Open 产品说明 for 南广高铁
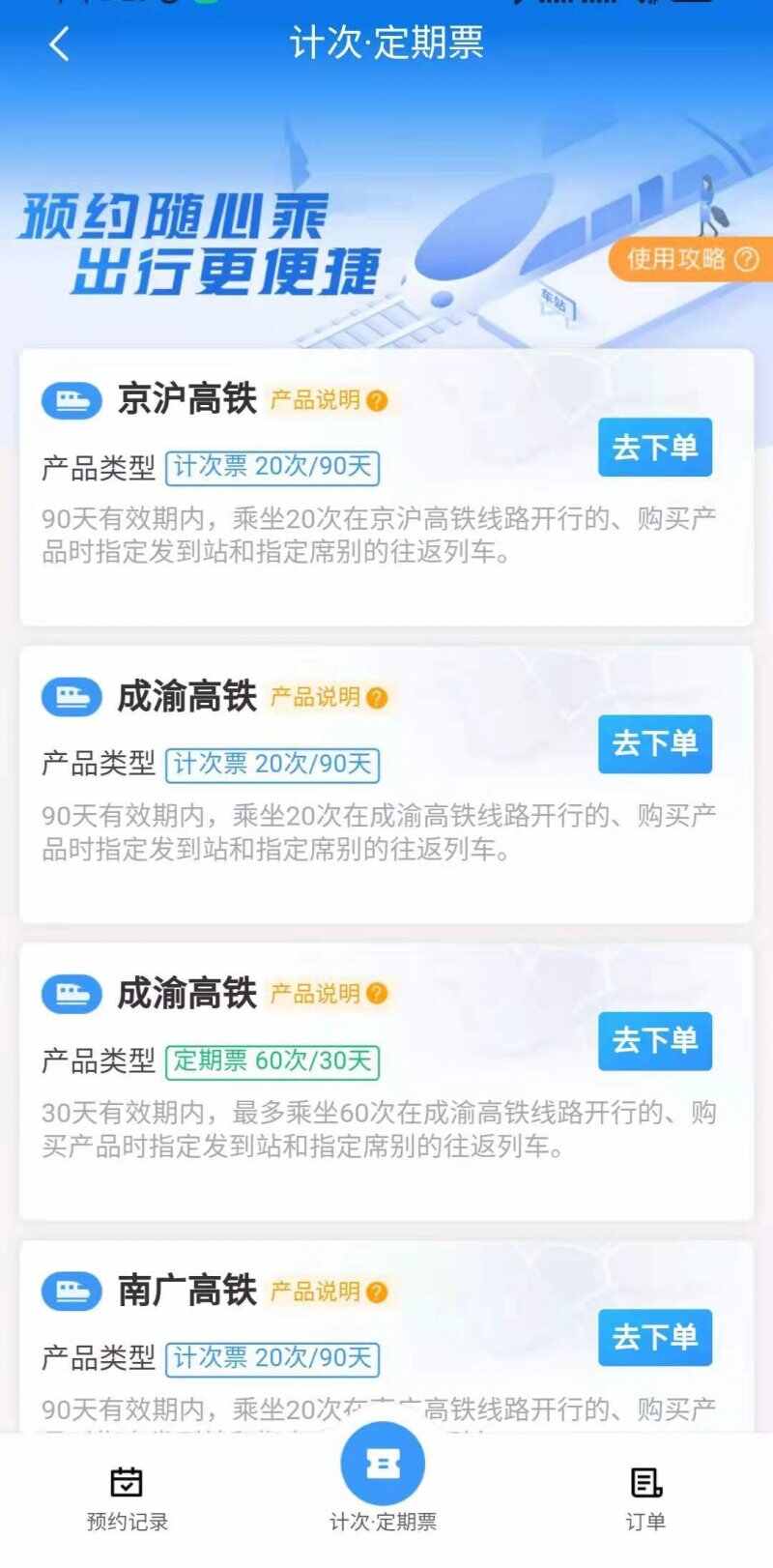 pos(328,1292)
